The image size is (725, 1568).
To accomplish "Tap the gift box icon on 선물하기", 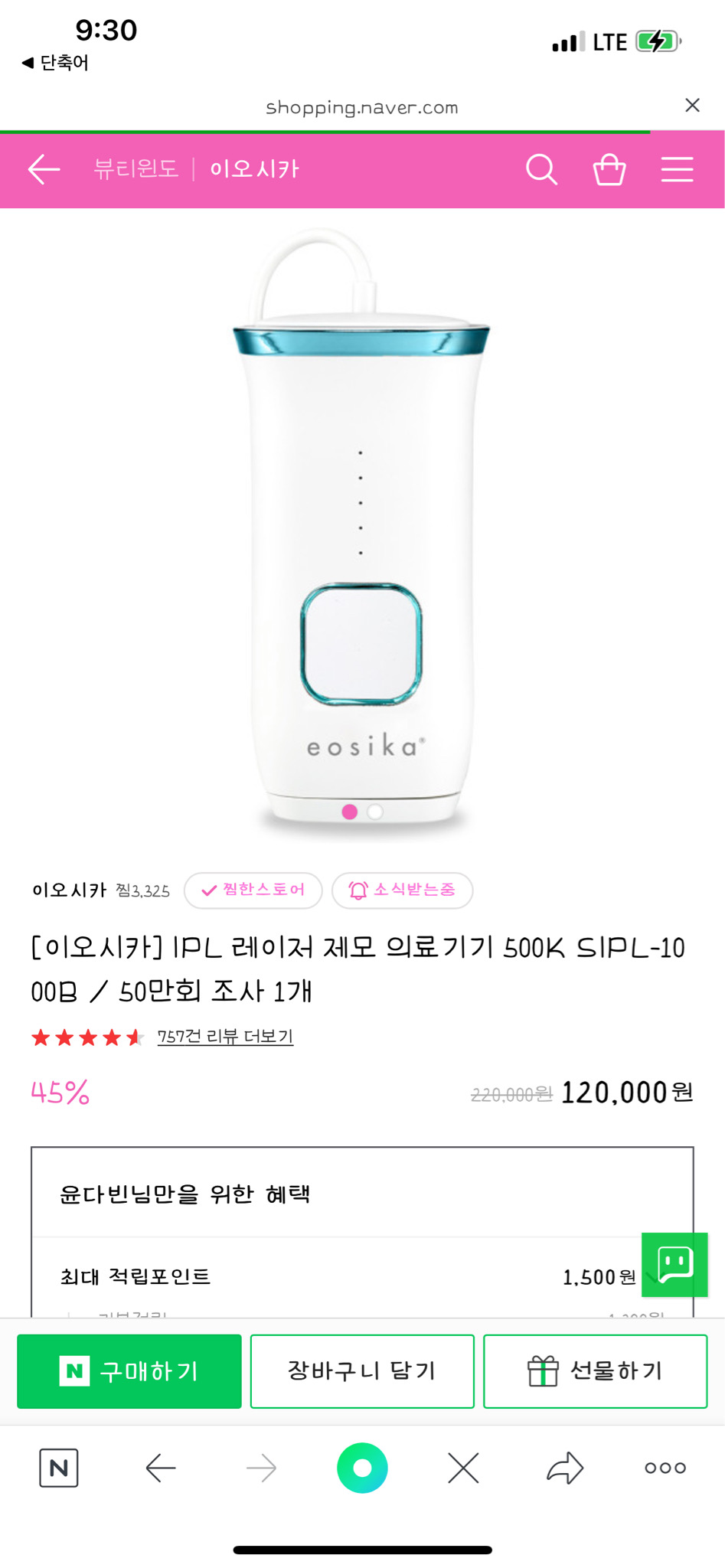I will [544, 1371].
